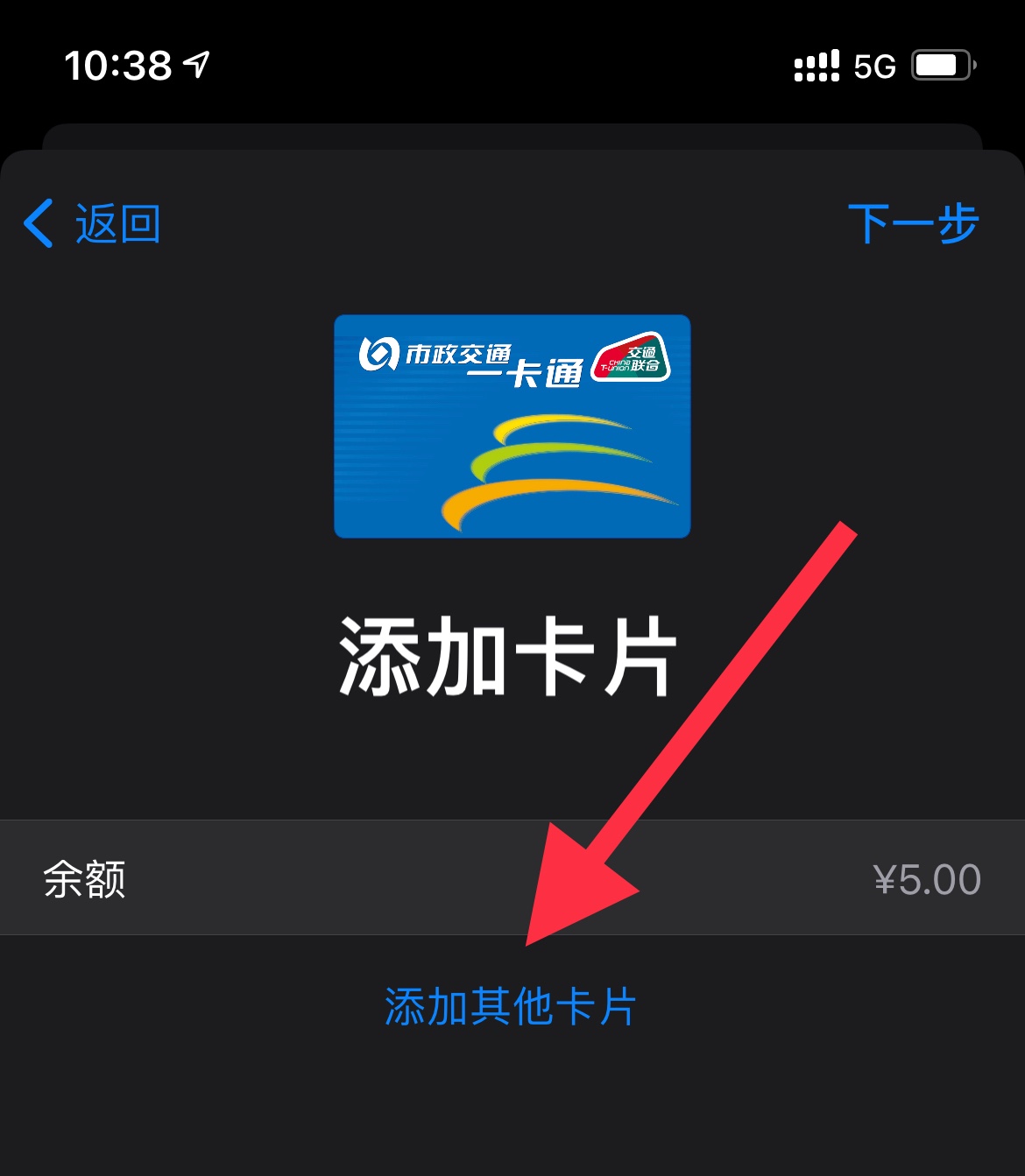Screen dimensions: 1025x1176
Task: Tap 返回 to go back
Action: (93, 223)
